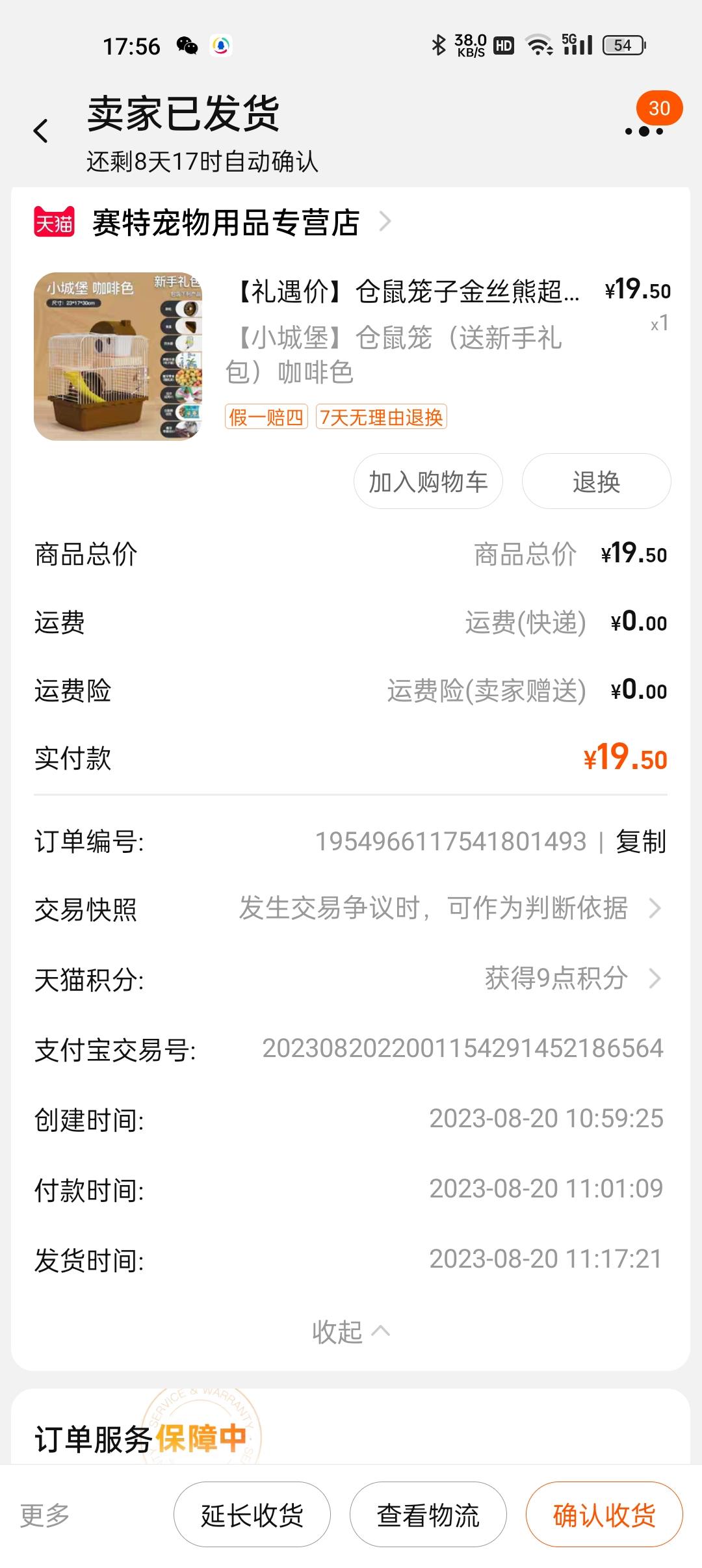This screenshot has width=702, height=1568.
Task: Copy the order number with 复制
Action: pyautogui.click(x=641, y=842)
